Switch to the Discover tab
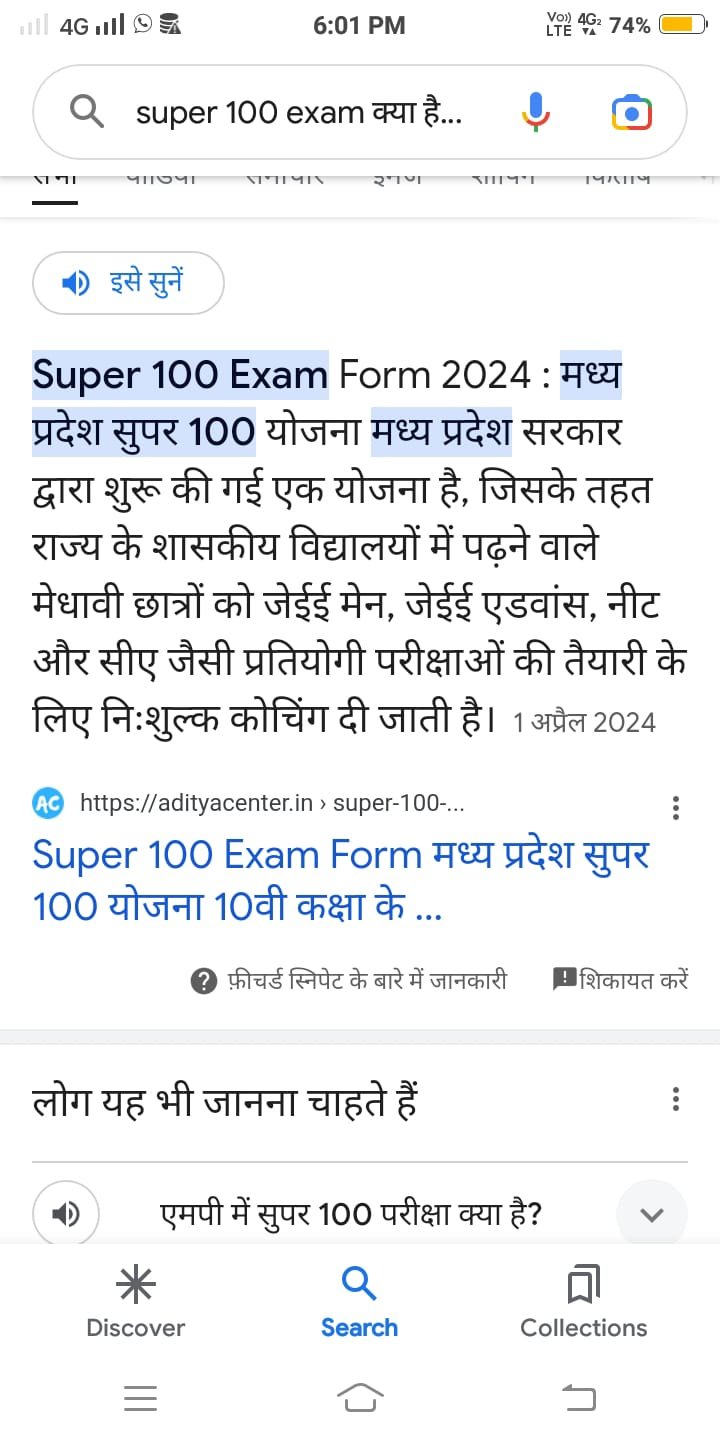 (x=136, y=1302)
